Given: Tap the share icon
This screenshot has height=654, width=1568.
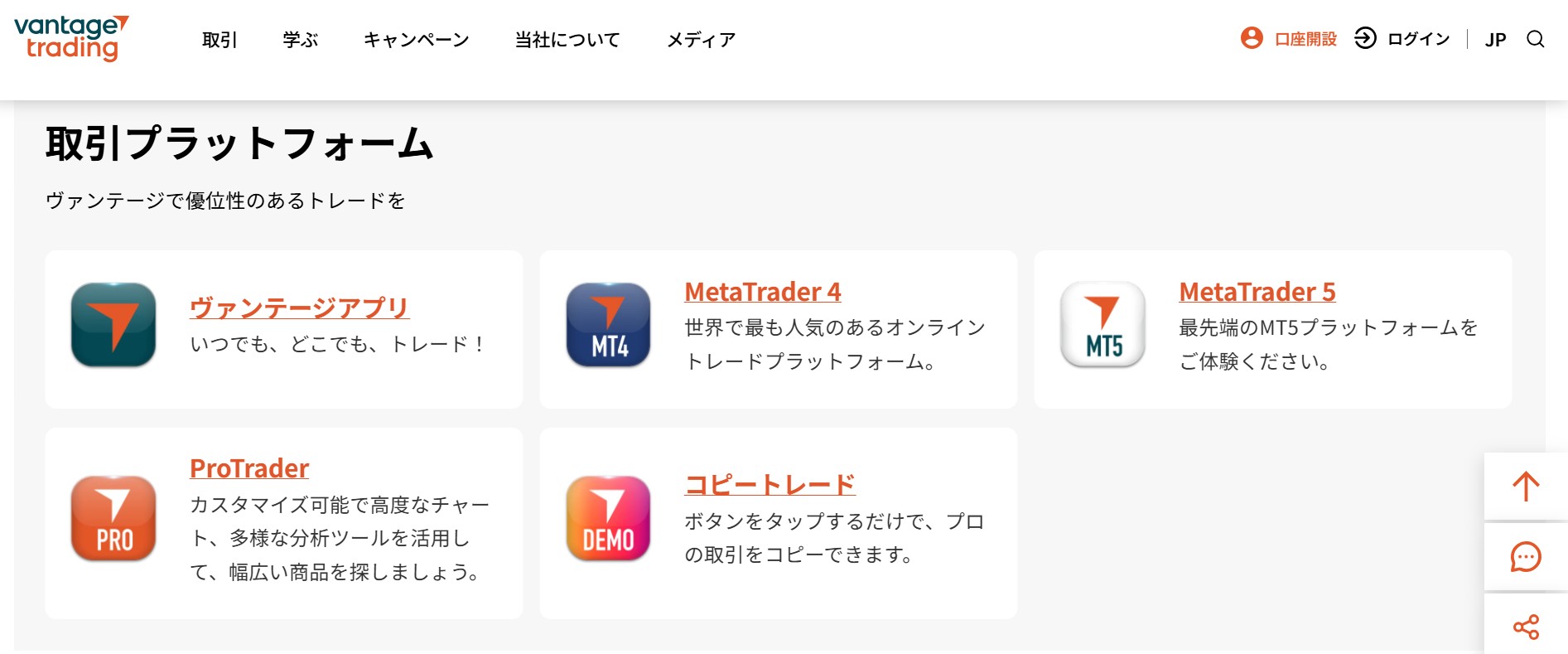Looking at the screenshot, I should pos(1525,627).
